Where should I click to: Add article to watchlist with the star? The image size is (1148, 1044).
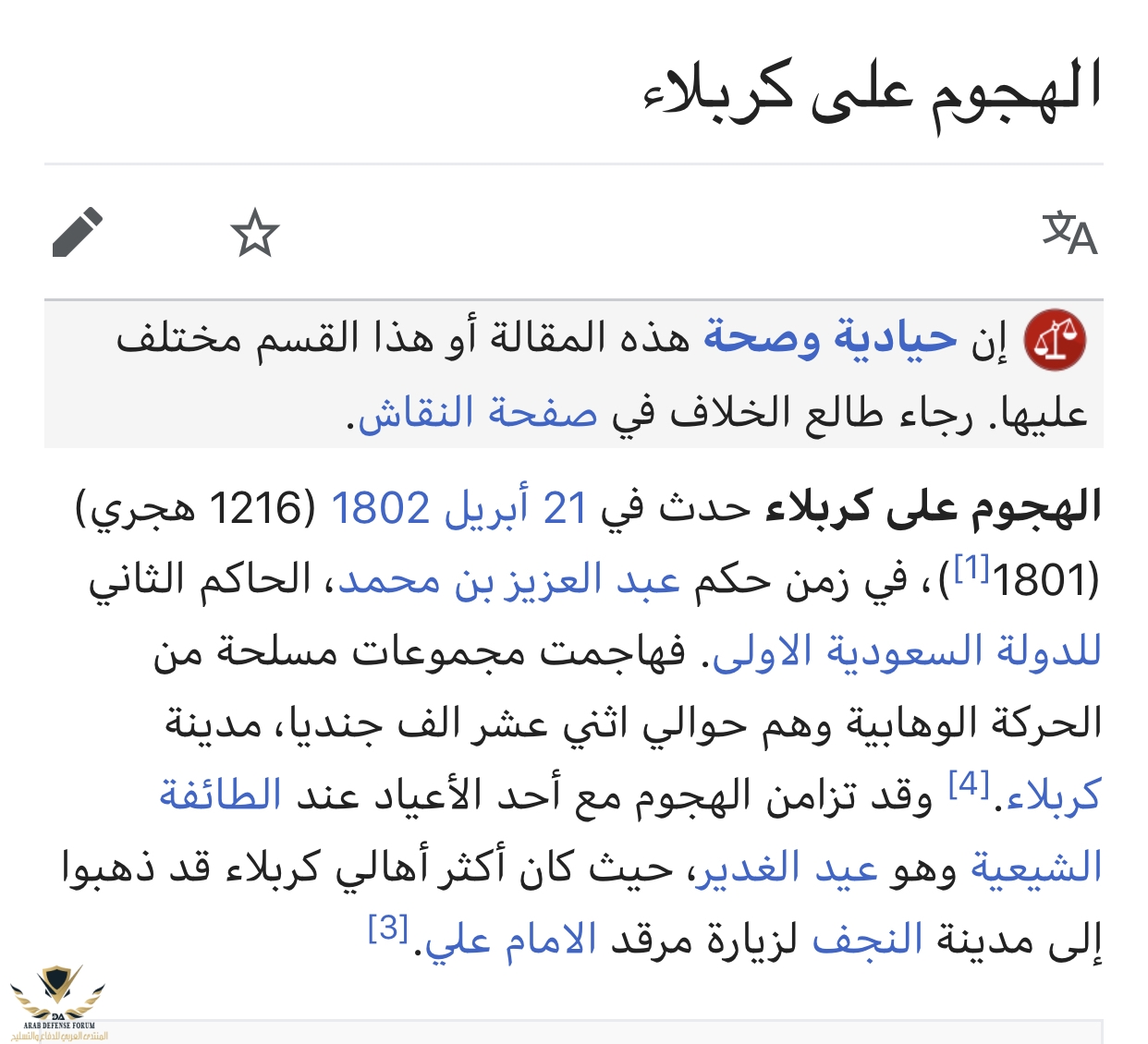(x=254, y=233)
